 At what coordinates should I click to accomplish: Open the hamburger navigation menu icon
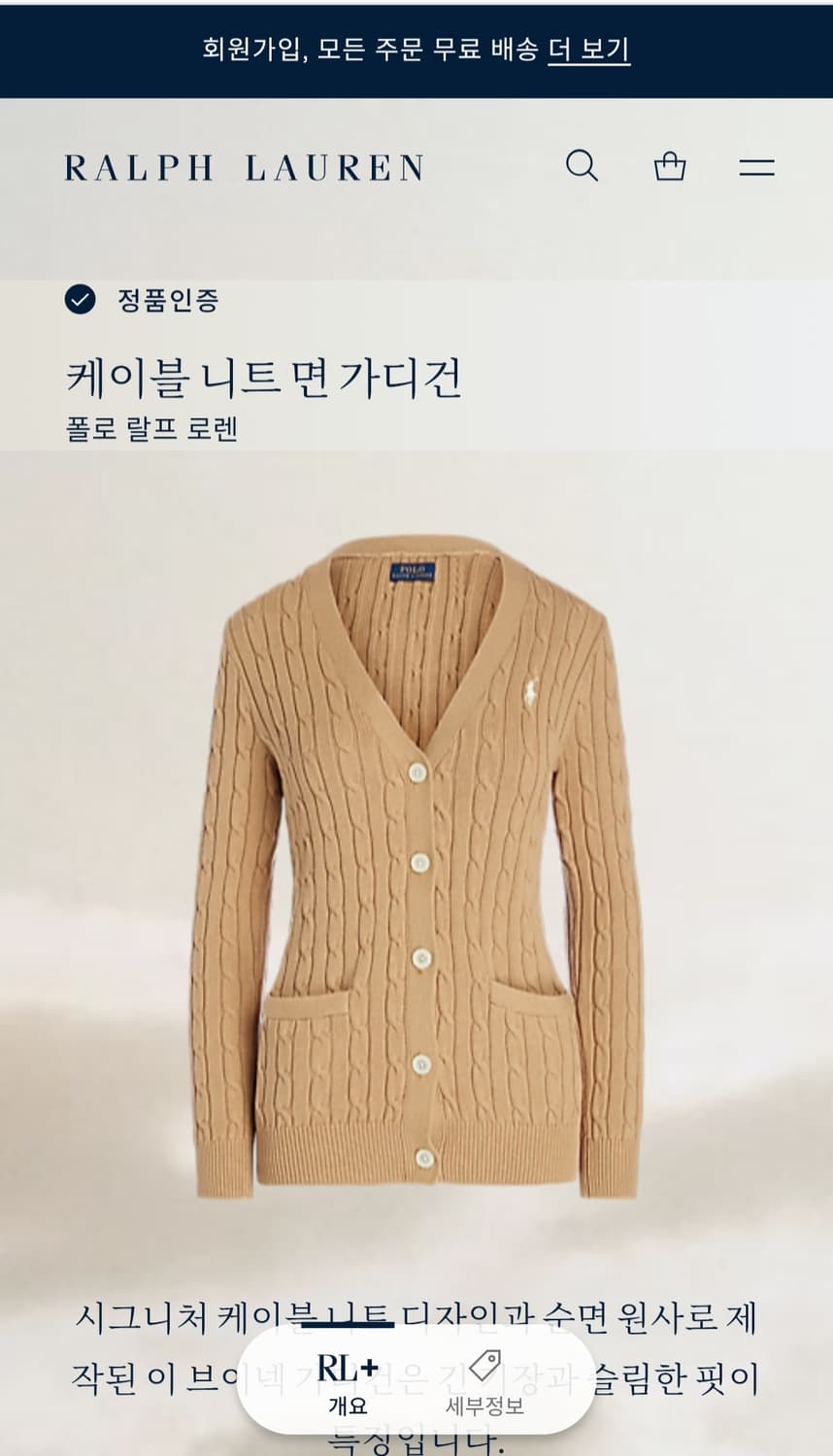(x=758, y=167)
